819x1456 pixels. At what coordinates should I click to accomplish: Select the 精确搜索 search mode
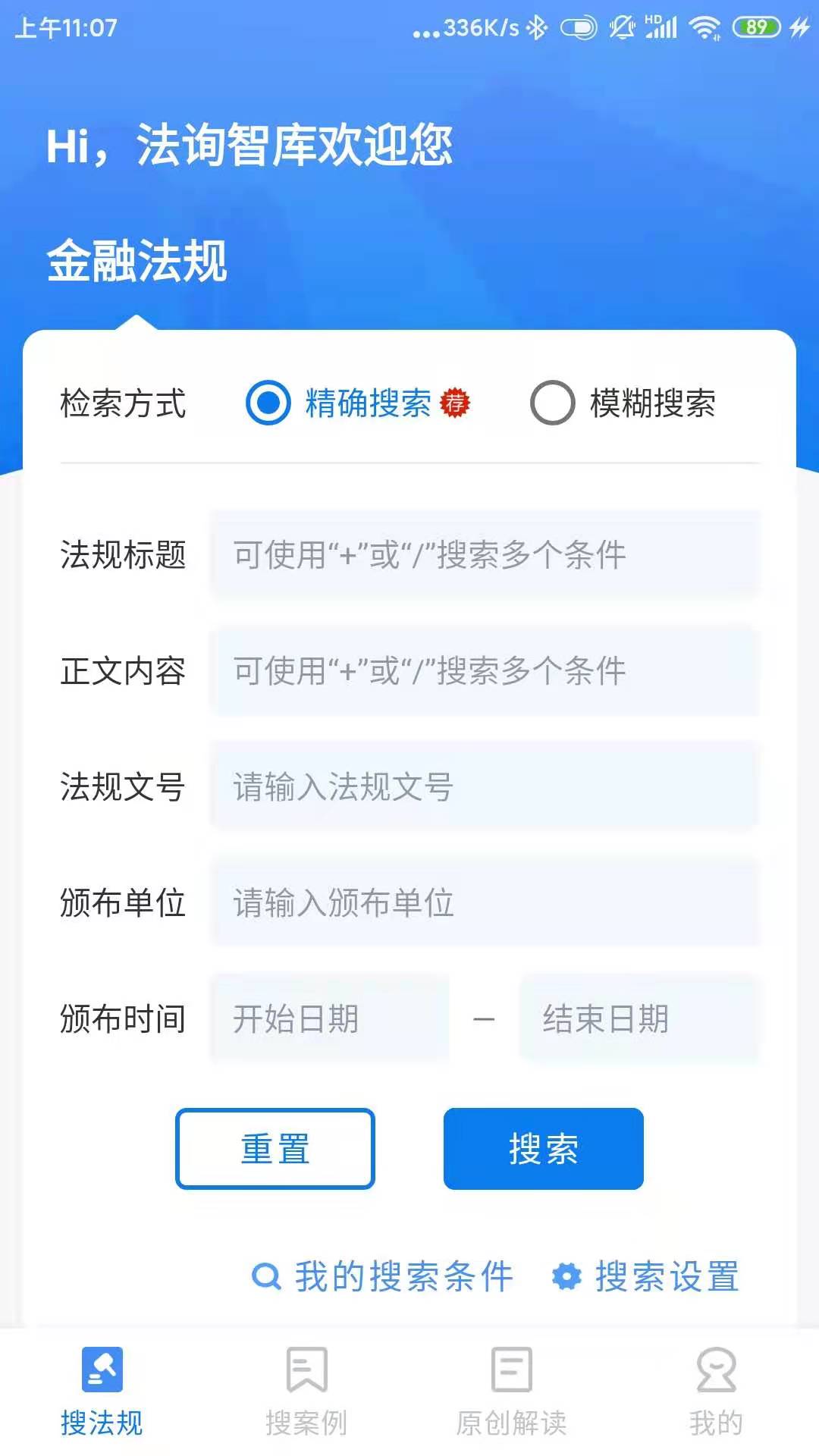click(x=268, y=403)
